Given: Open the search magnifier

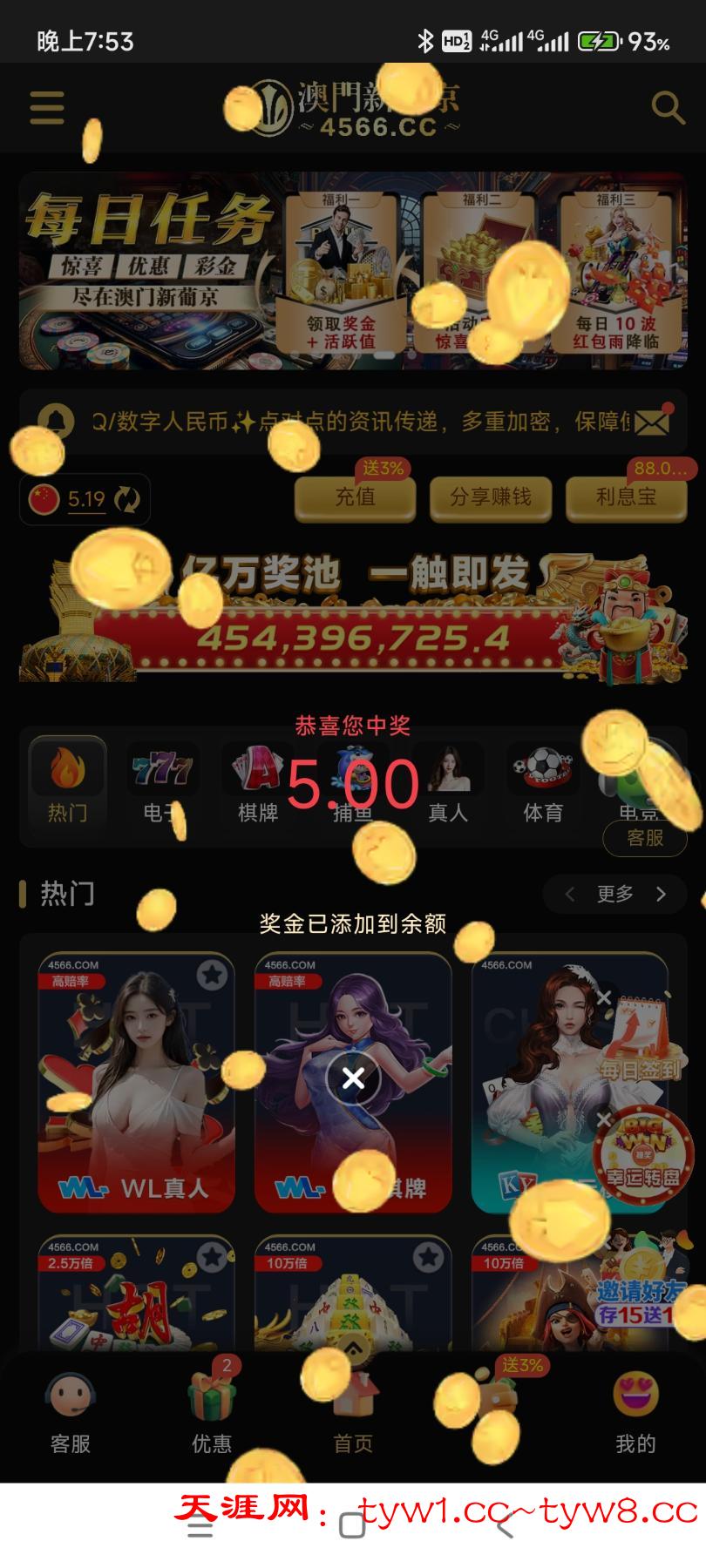Looking at the screenshot, I should pos(668,108).
